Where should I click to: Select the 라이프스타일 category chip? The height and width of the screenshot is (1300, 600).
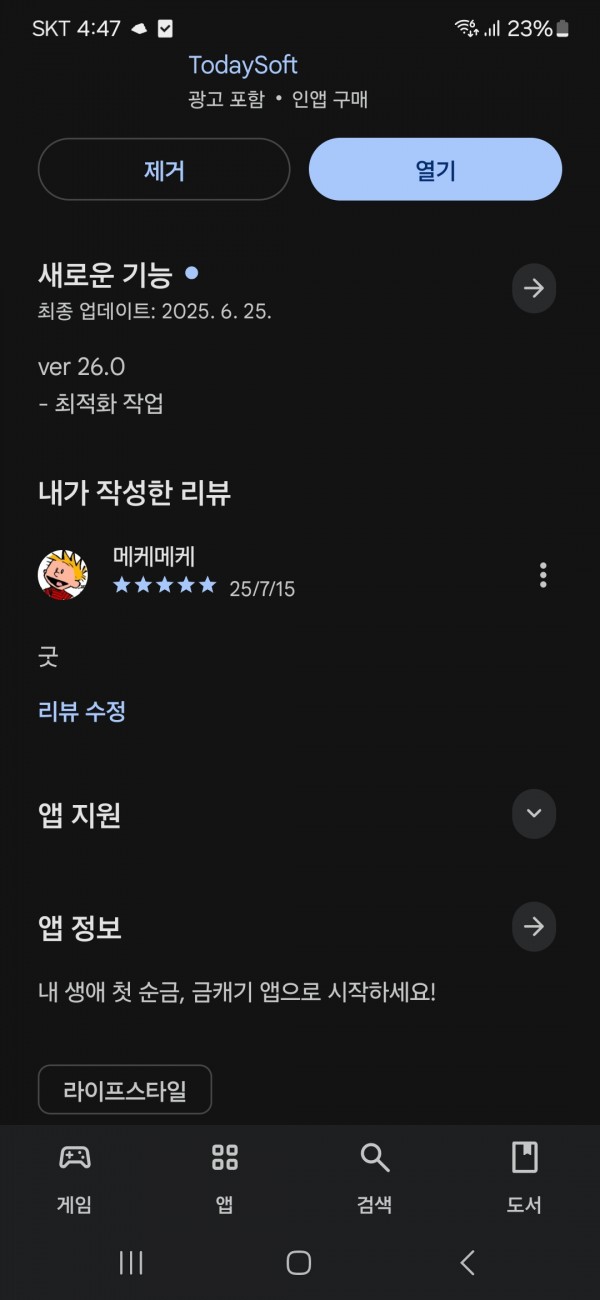coord(125,1090)
